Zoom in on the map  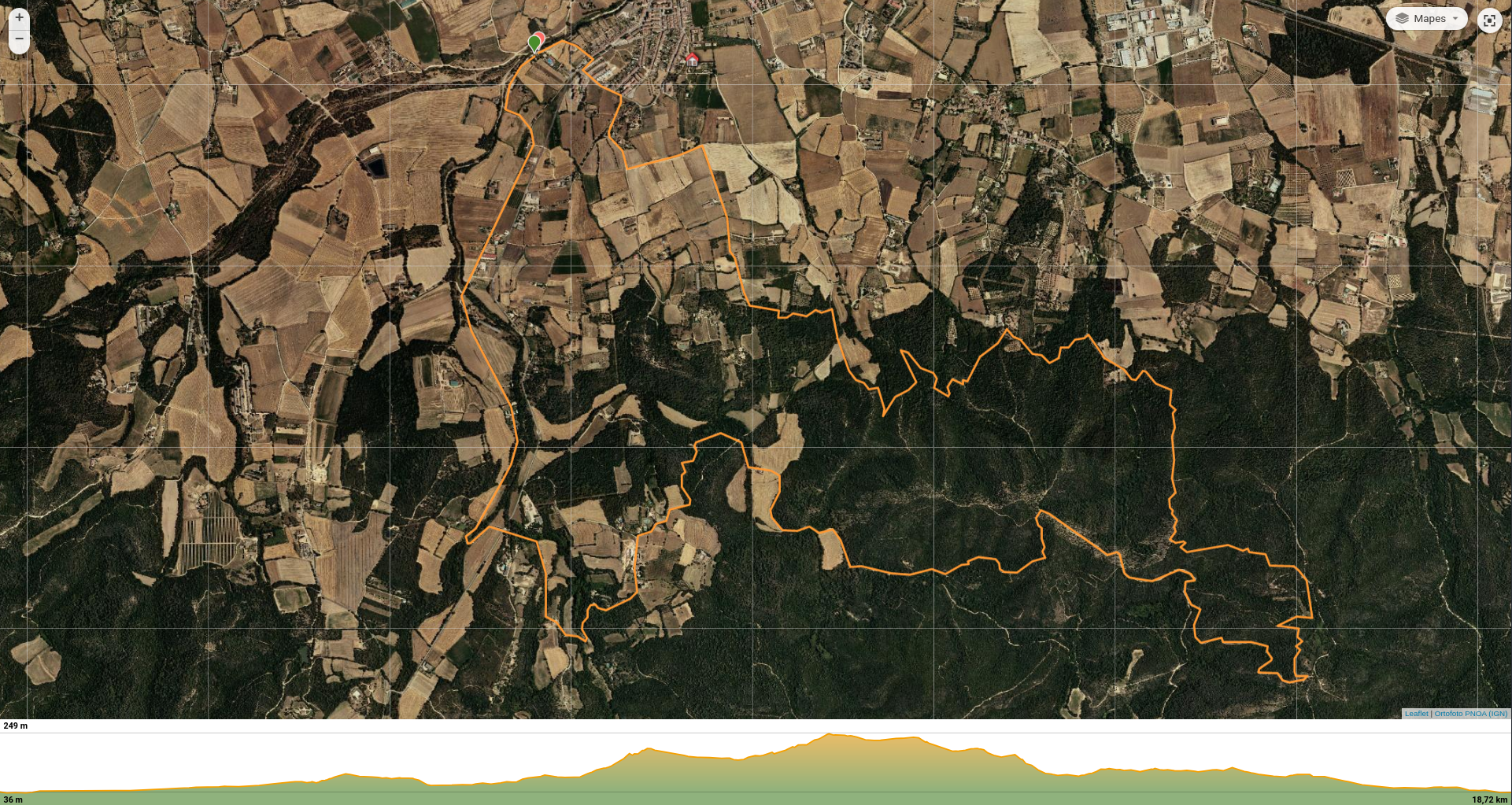pos(19,17)
